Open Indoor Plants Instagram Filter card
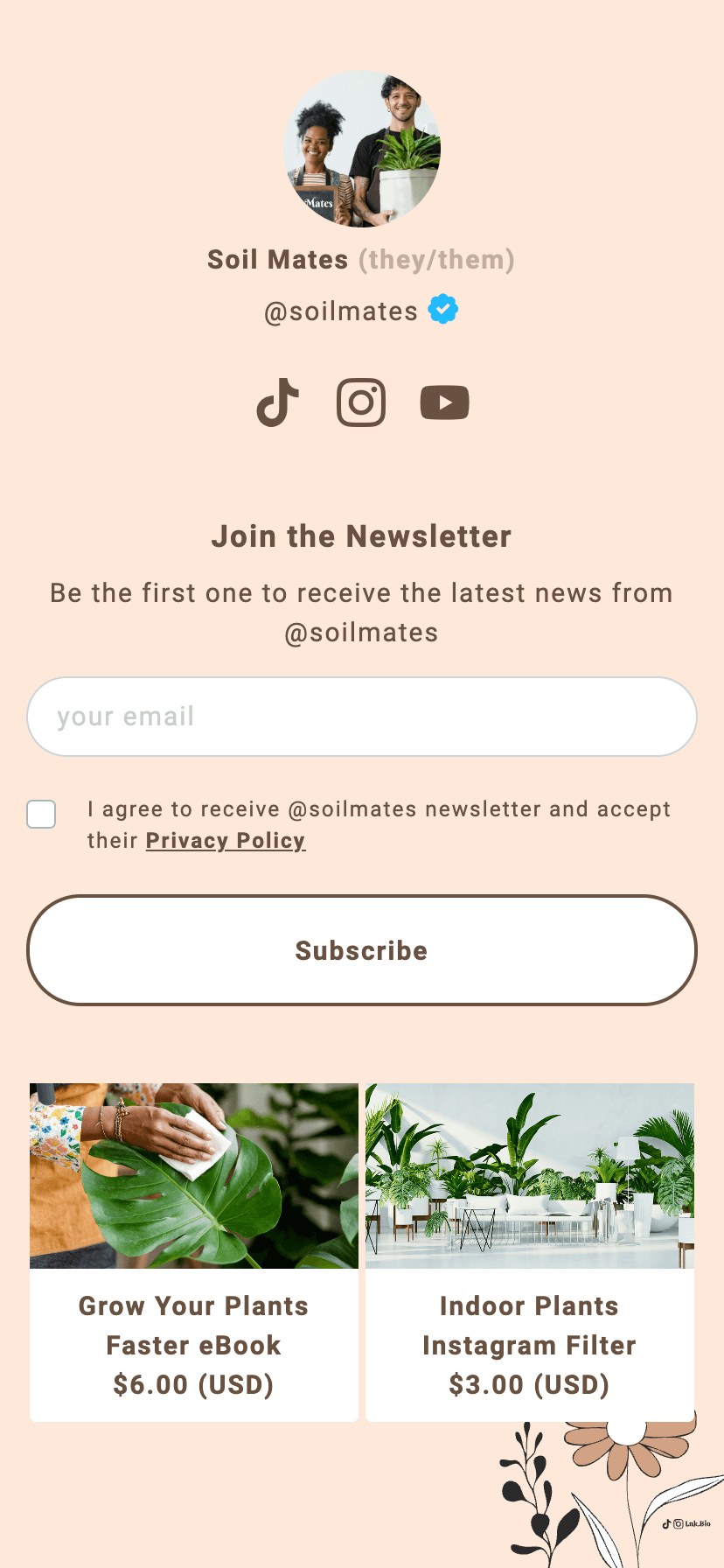Screen dimensions: 724x1568 pyautogui.click(x=530, y=1252)
